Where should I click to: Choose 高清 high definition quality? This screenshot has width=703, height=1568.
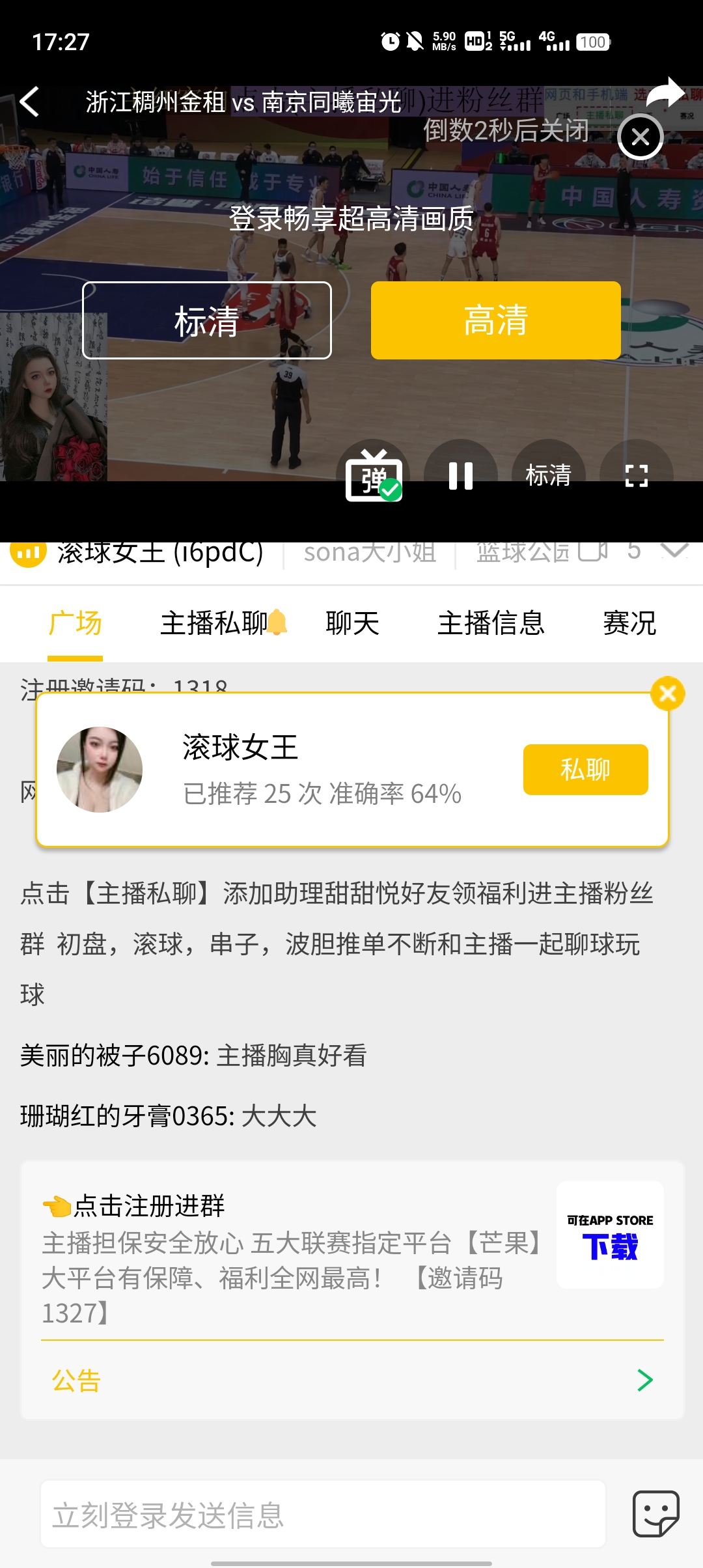495,320
